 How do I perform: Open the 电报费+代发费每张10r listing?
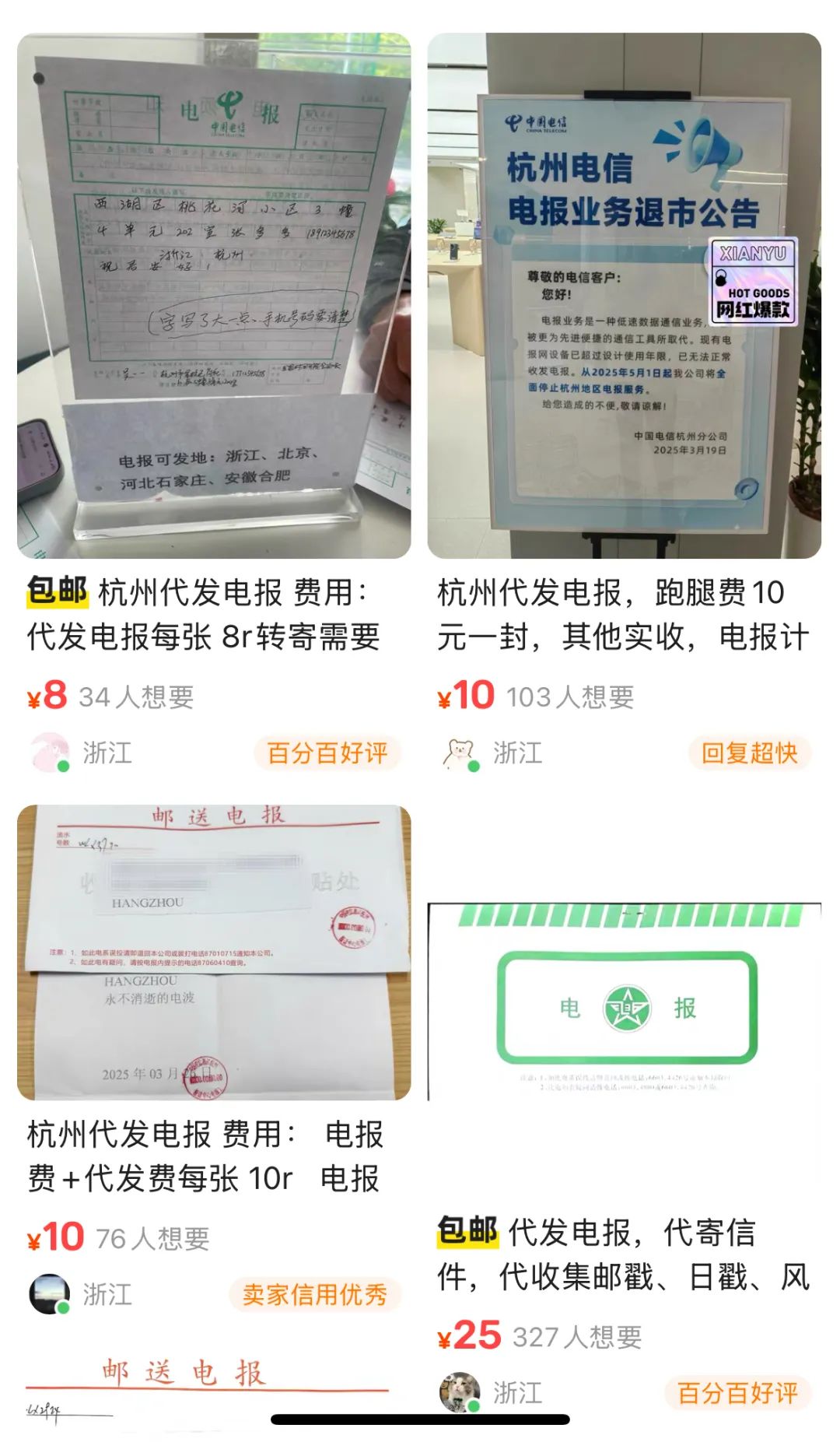214,952
